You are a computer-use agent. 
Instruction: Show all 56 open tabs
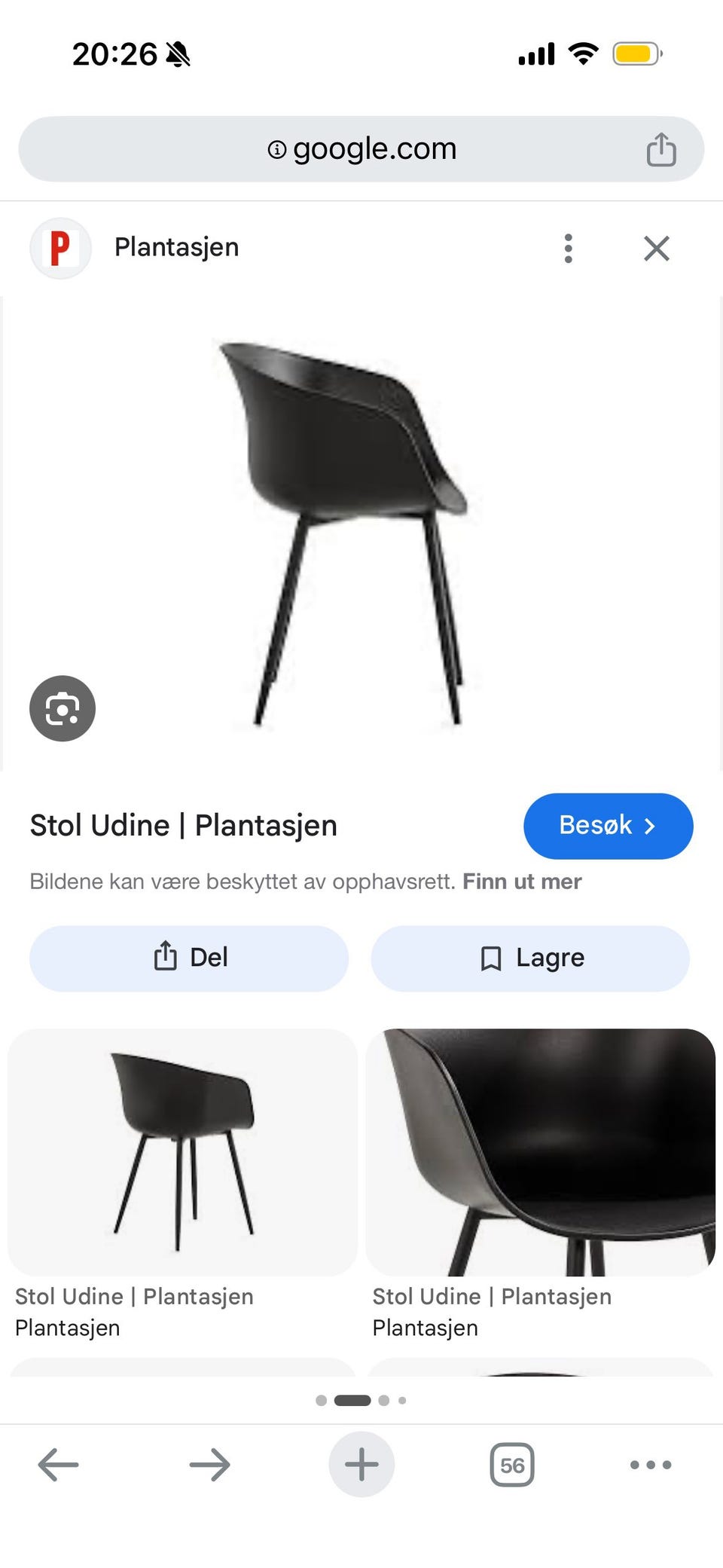coord(512,1464)
